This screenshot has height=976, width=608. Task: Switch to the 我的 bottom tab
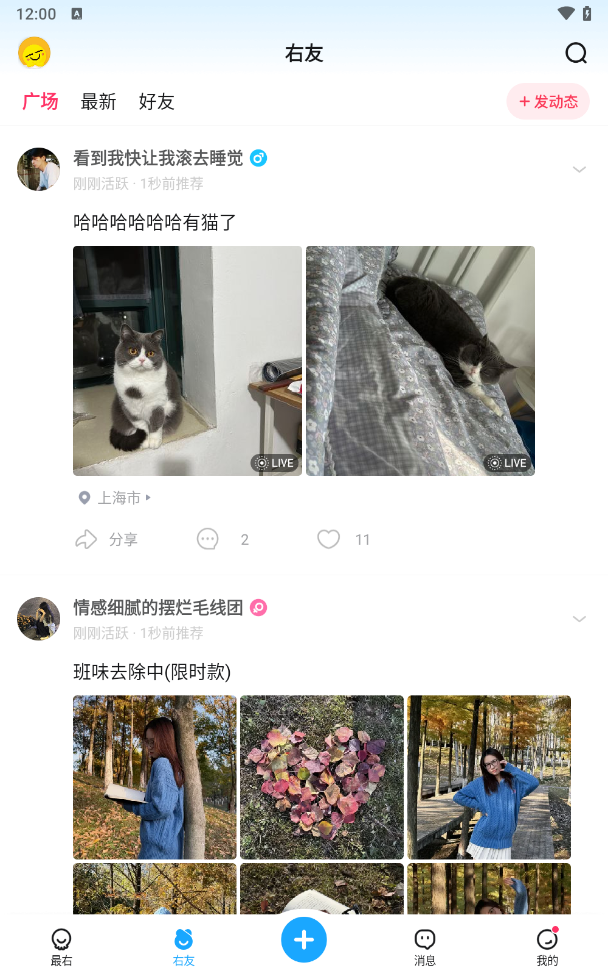(546, 946)
